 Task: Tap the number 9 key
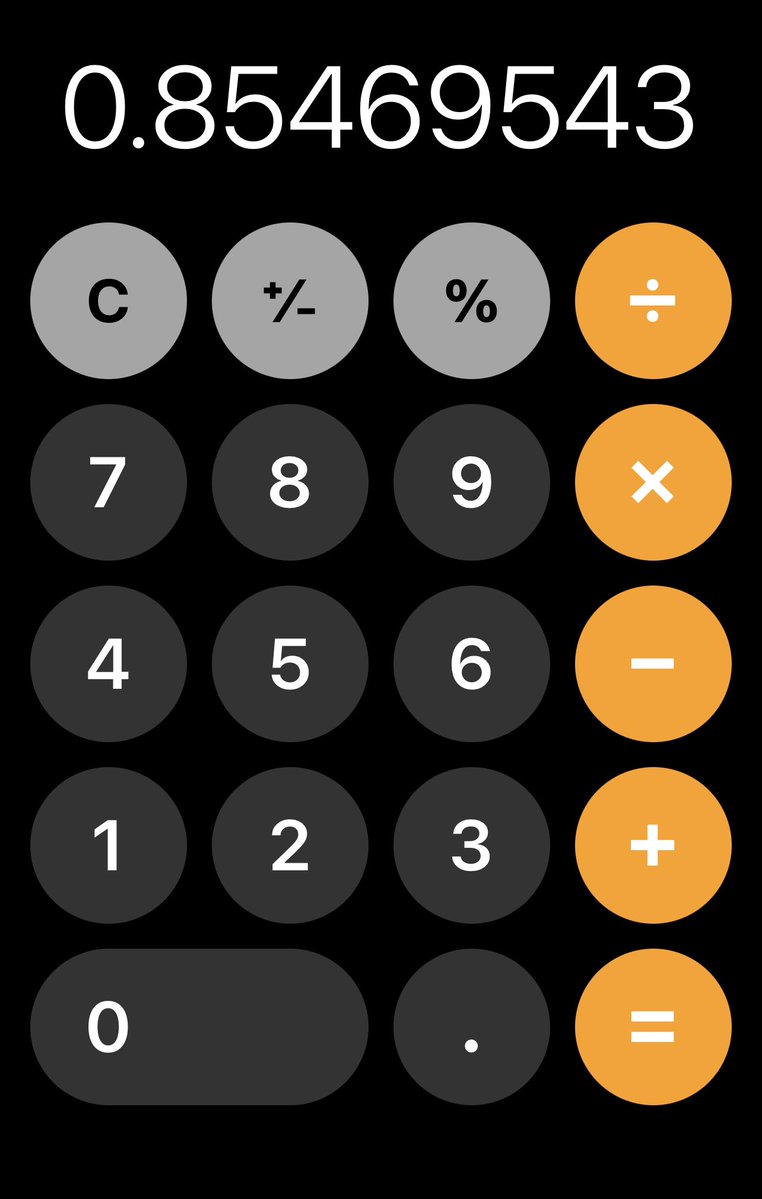click(471, 482)
